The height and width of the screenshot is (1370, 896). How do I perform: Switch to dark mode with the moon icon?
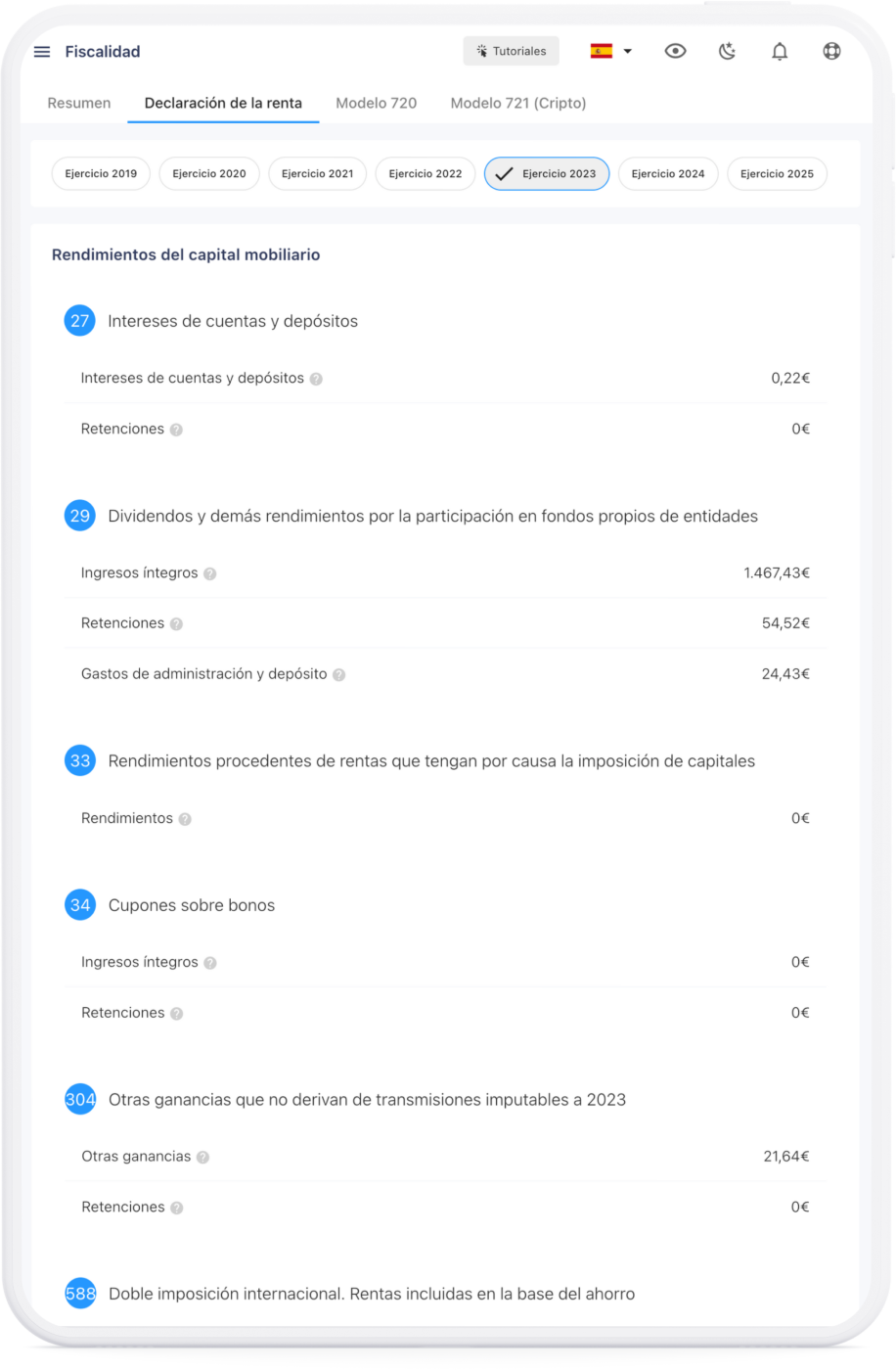pos(727,51)
